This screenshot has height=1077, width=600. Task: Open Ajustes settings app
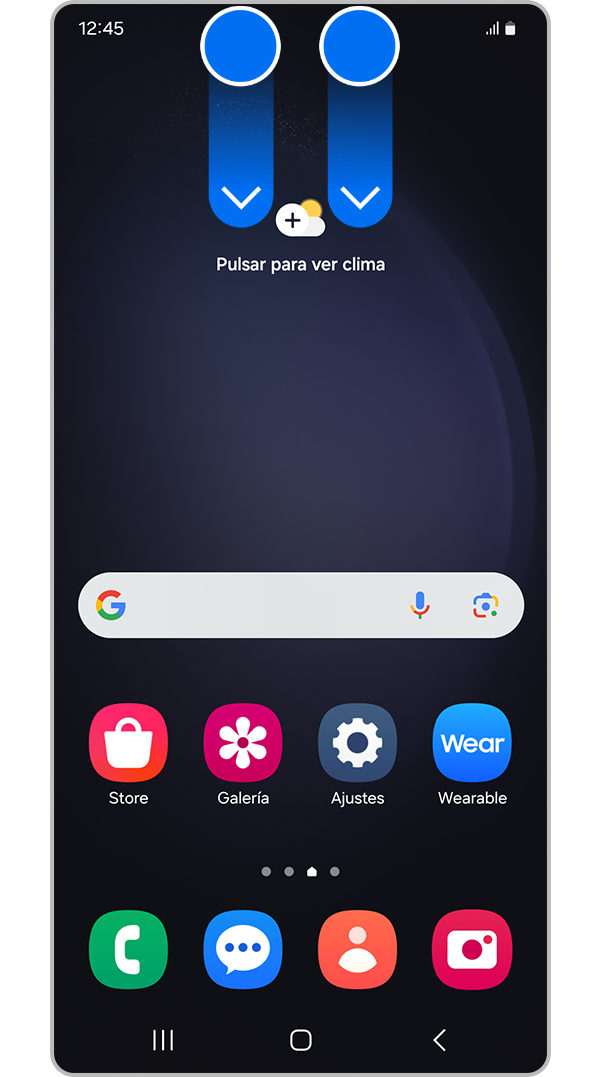[x=357, y=743]
